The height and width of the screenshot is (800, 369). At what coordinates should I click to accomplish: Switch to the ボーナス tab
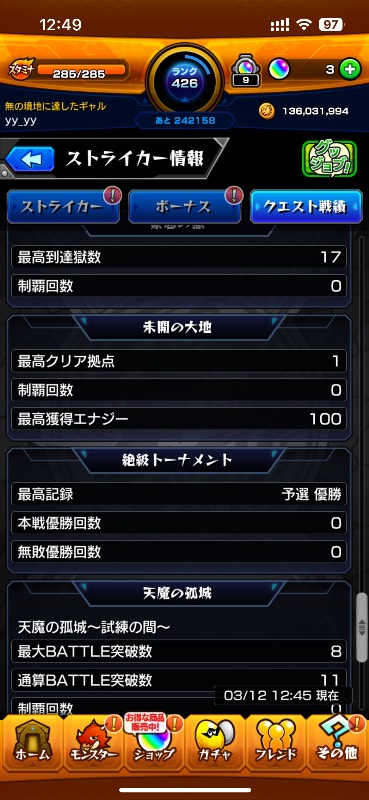pos(184,206)
